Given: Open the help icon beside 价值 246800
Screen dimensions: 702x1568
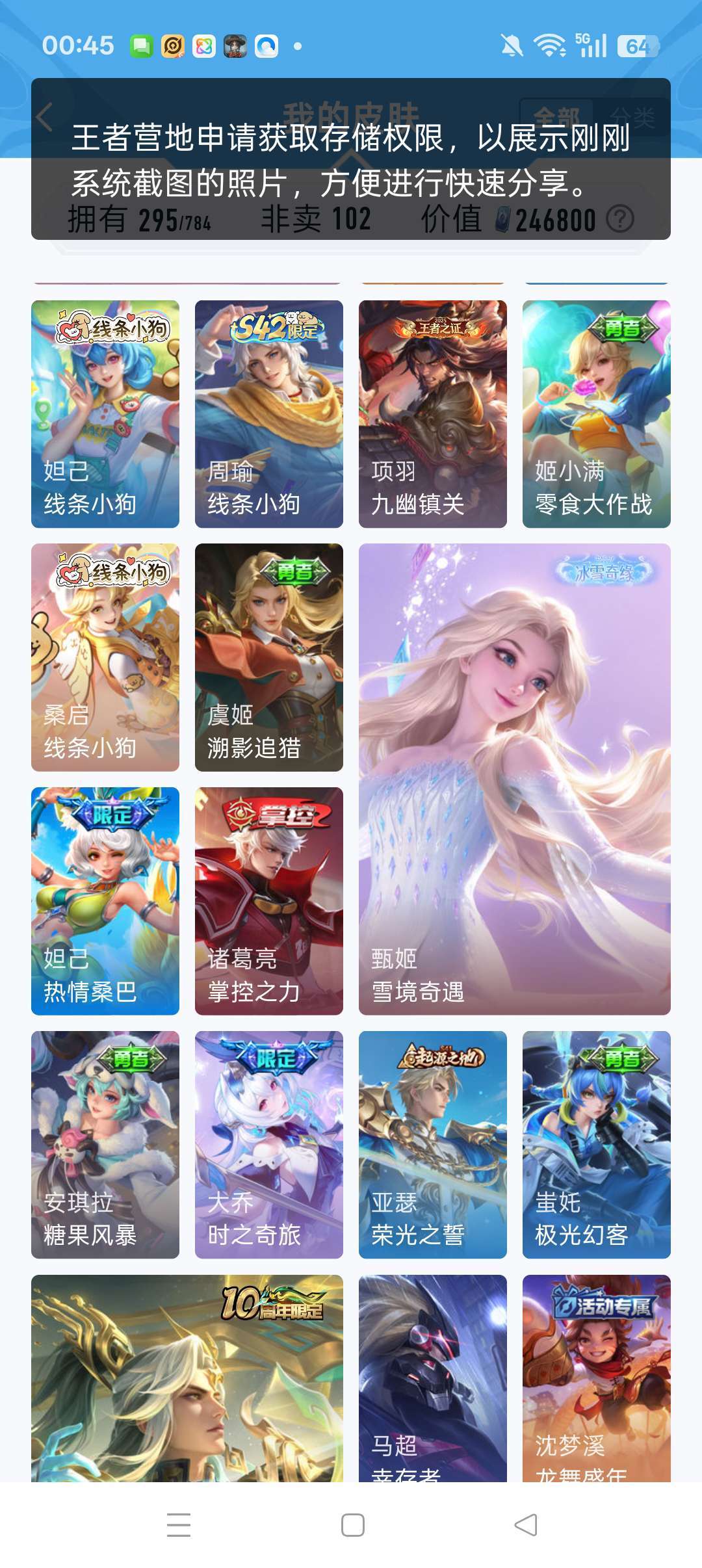Looking at the screenshot, I should coord(620,220).
